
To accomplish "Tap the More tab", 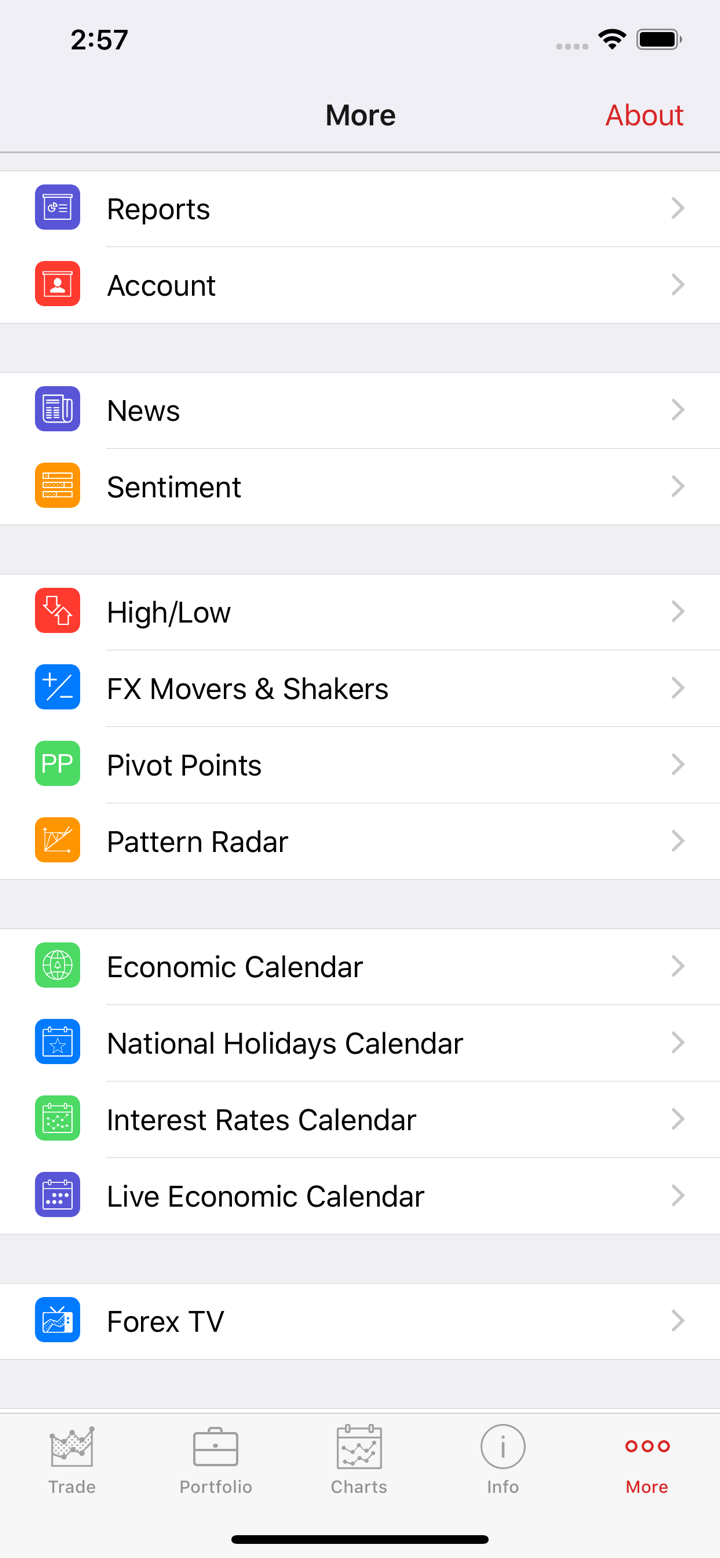I will (x=647, y=1460).
